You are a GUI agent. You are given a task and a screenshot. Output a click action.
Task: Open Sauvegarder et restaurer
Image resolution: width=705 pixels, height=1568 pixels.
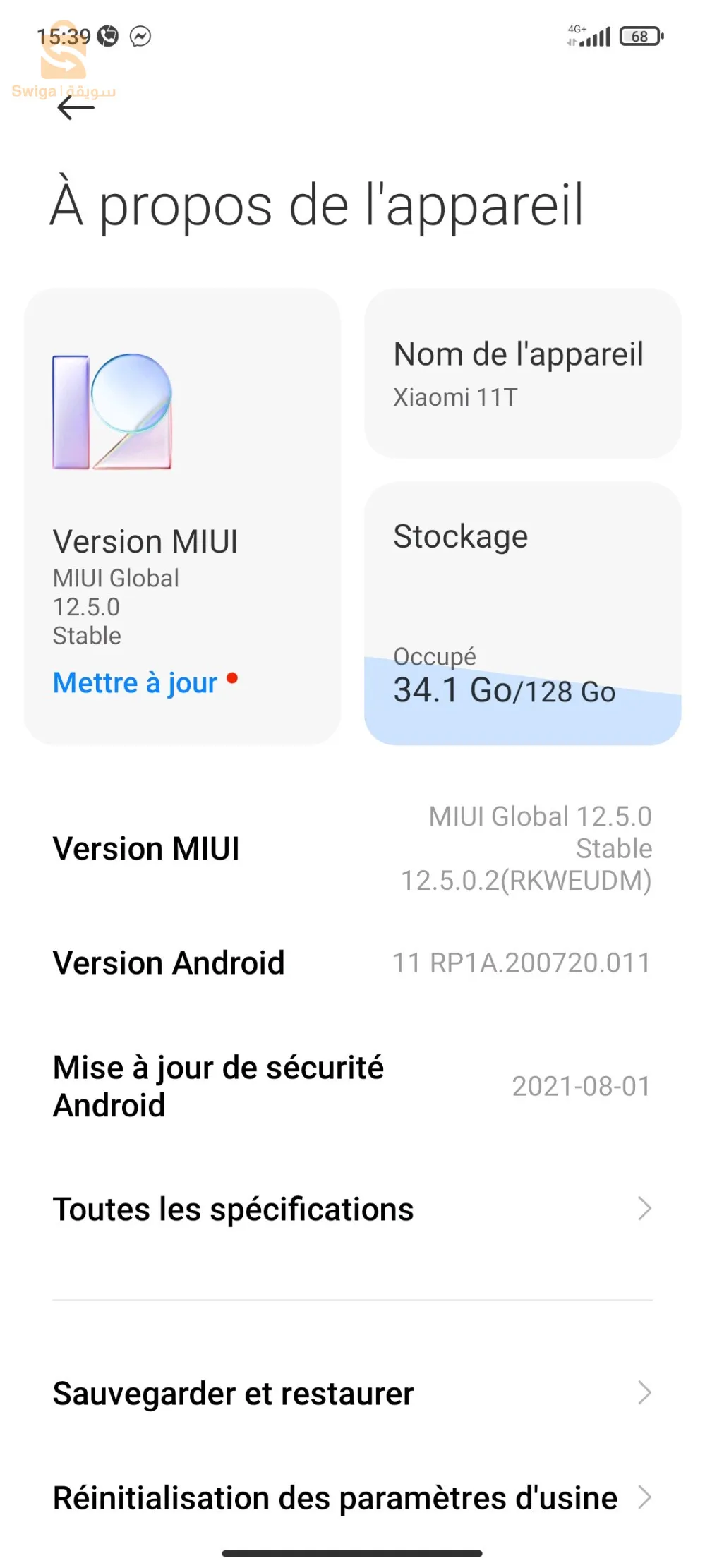tap(352, 1393)
